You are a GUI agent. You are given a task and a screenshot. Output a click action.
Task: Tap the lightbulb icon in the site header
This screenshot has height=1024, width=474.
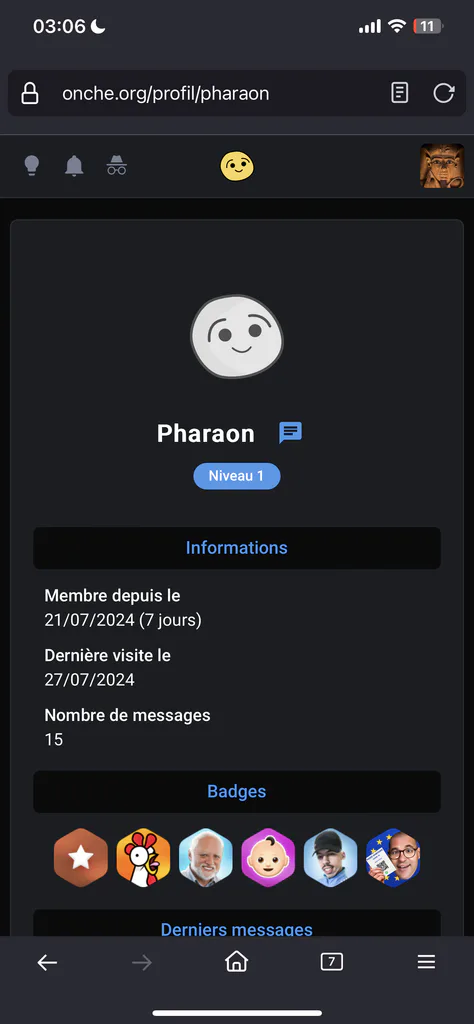(31, 166)
